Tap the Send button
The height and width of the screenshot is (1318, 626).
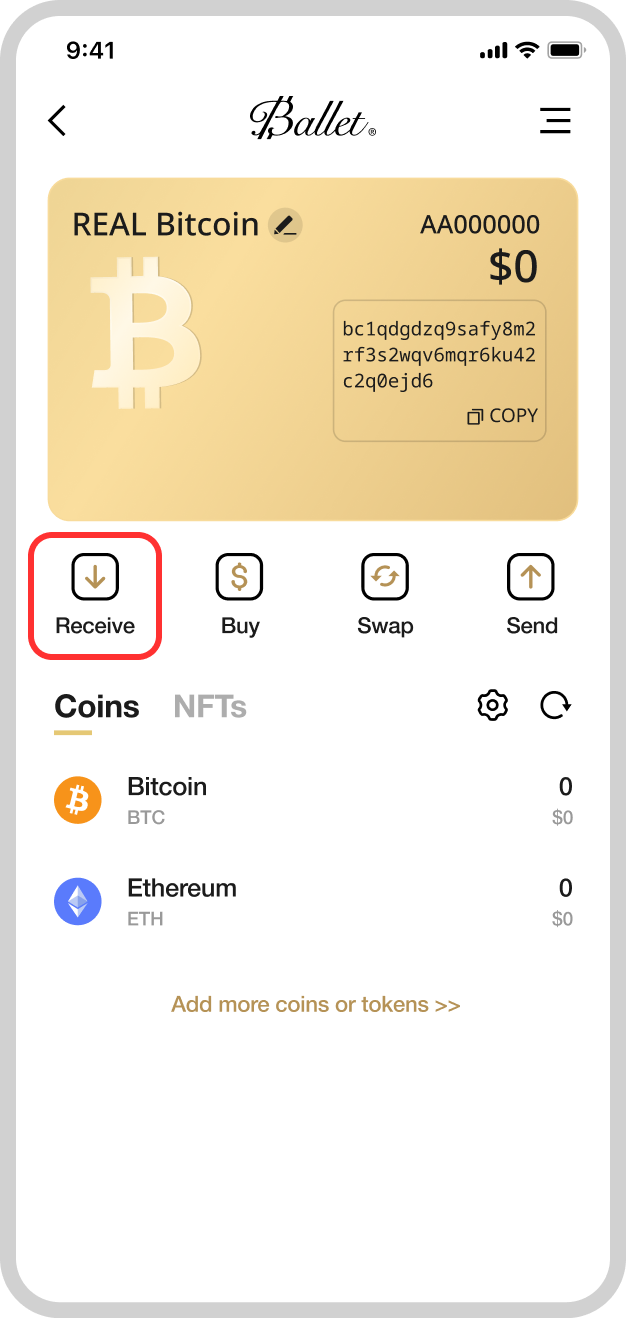(x=531, y=596)
